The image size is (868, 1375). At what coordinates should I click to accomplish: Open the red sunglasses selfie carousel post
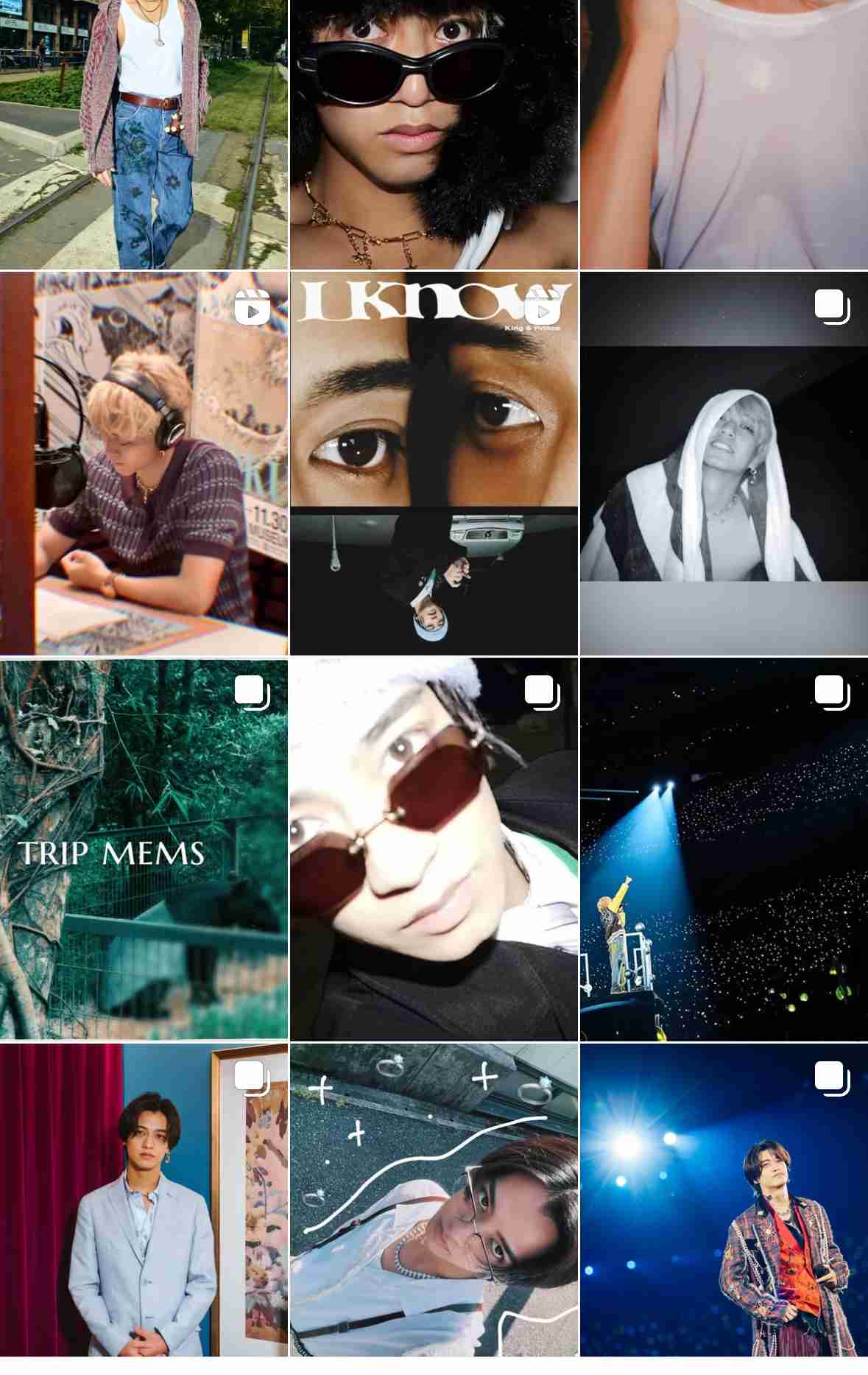click(434, 849)
